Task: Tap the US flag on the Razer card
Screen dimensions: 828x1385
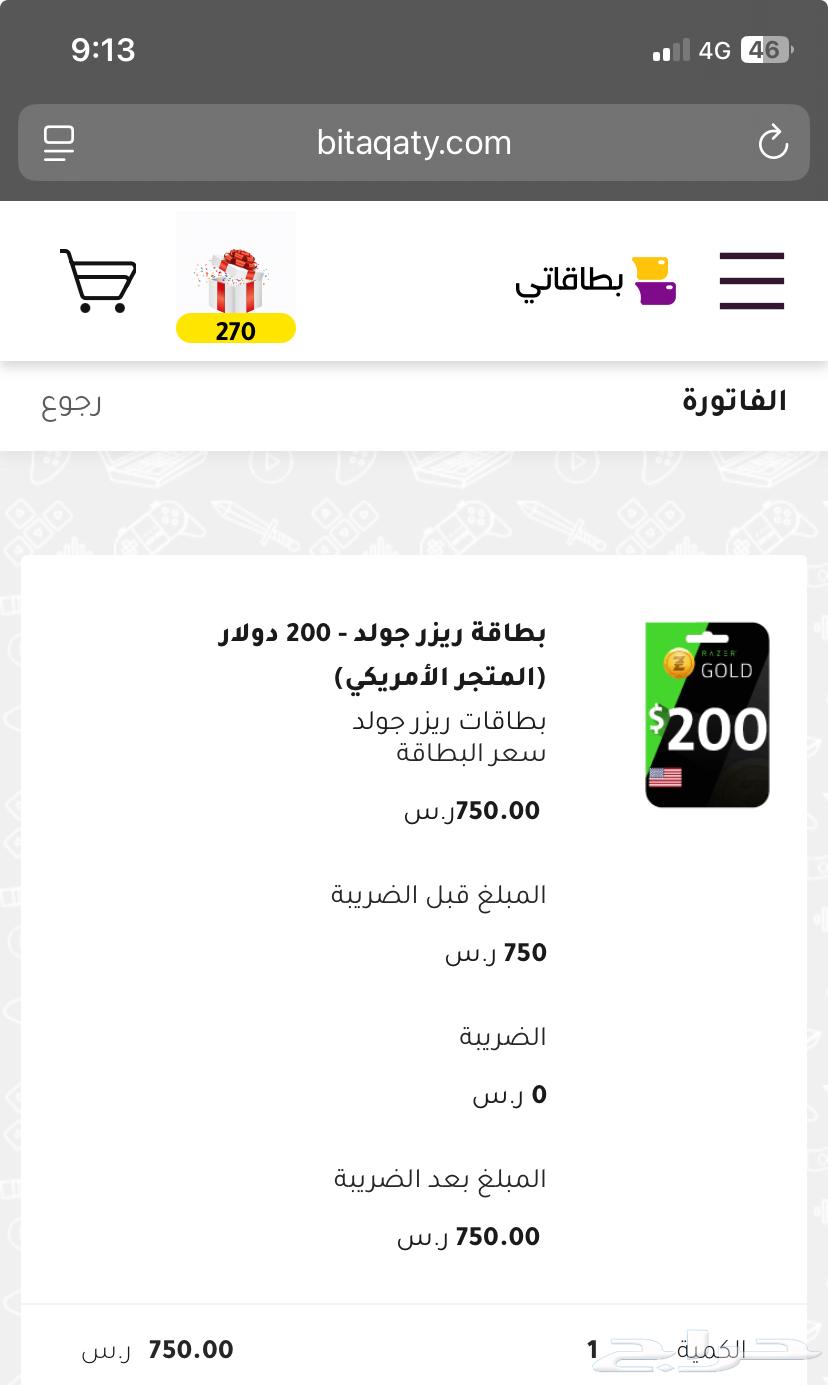Action: [x=664, y=777]
